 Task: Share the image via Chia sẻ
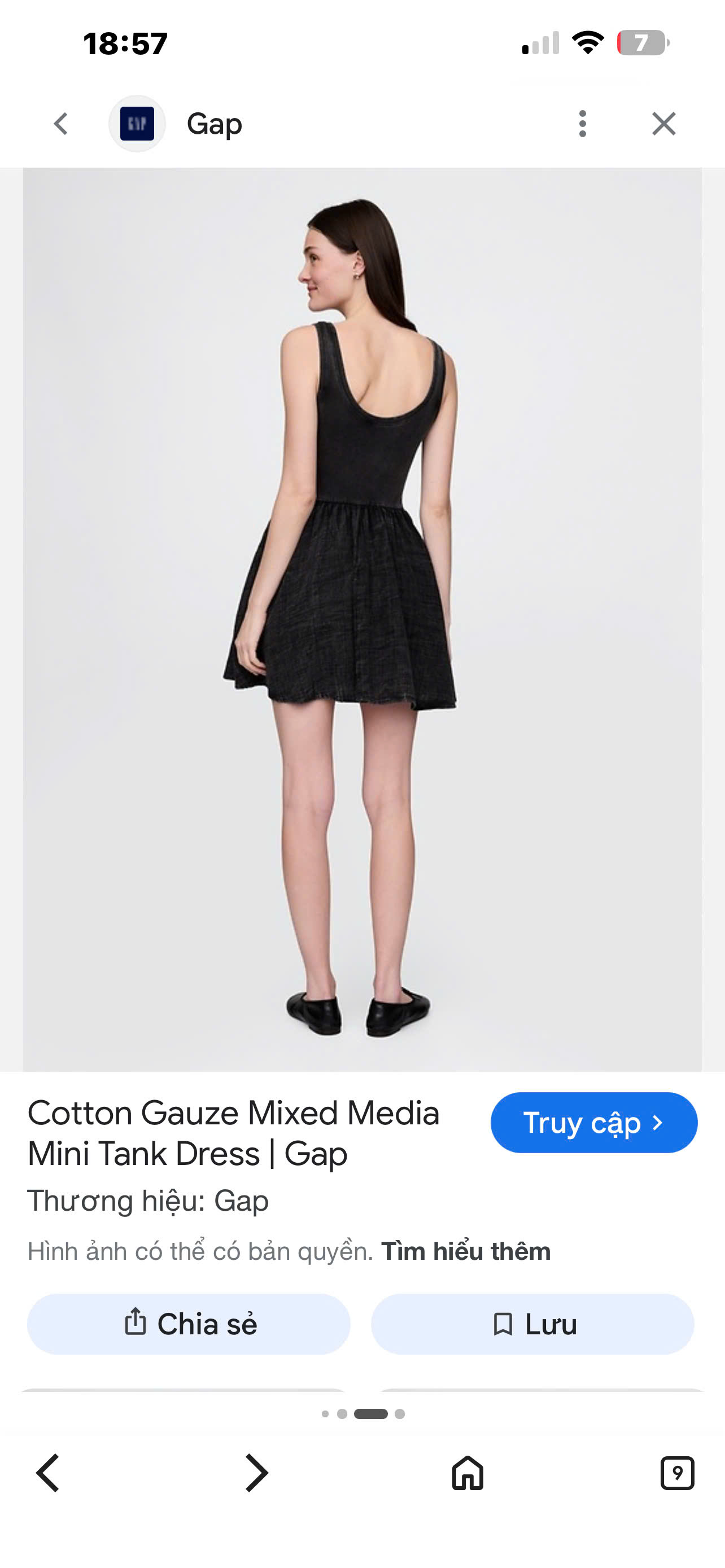click(189, 1323)
